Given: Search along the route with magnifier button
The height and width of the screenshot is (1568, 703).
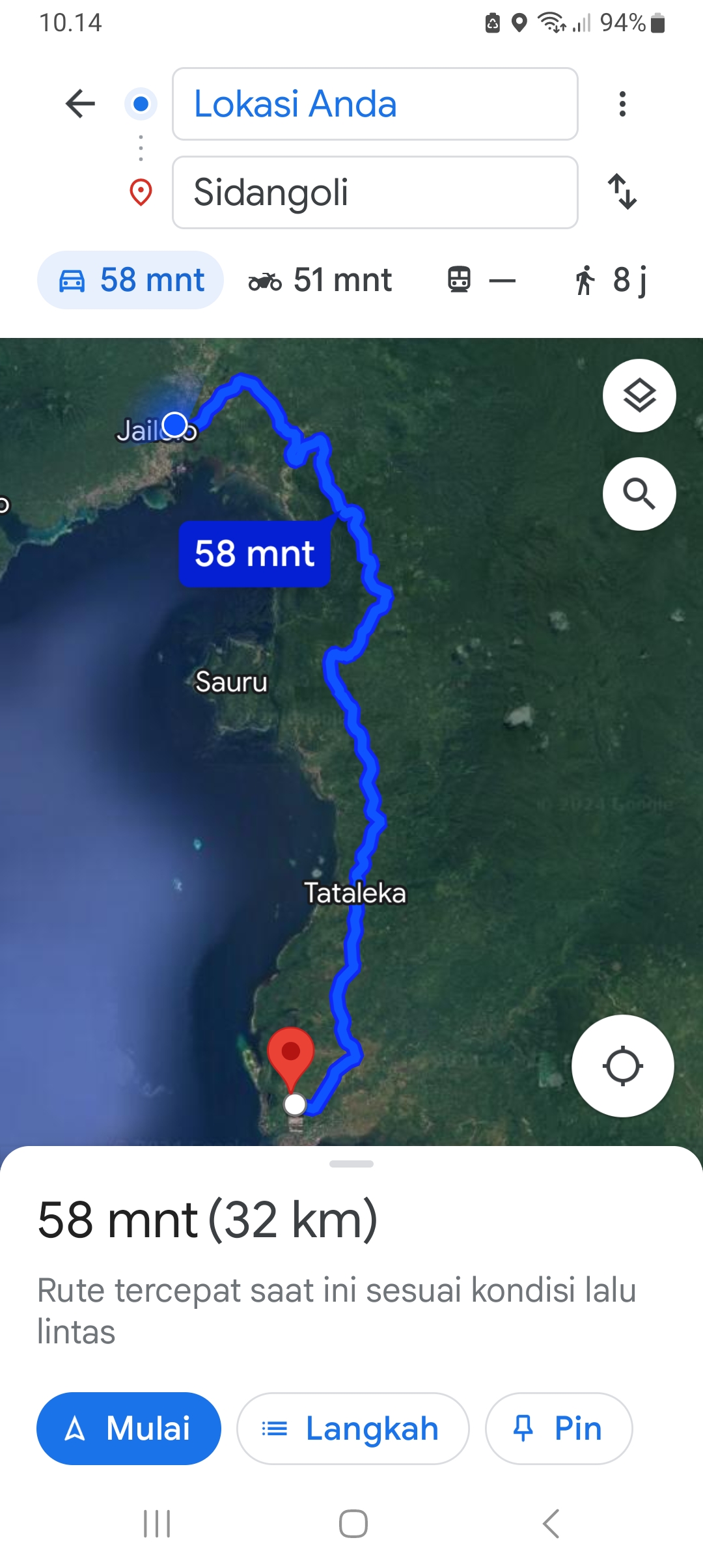Looking at the screenshot, I should [x=639, y=494].
